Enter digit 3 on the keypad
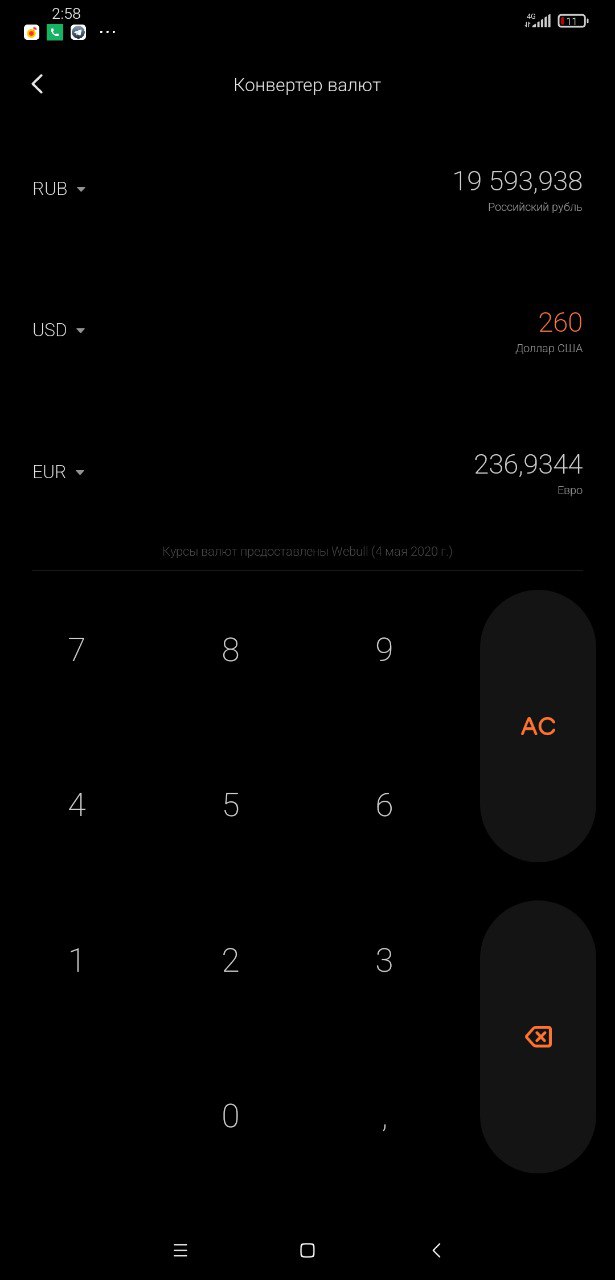The width and height of the screenshot is (615, 1280). tap(384, 961)
